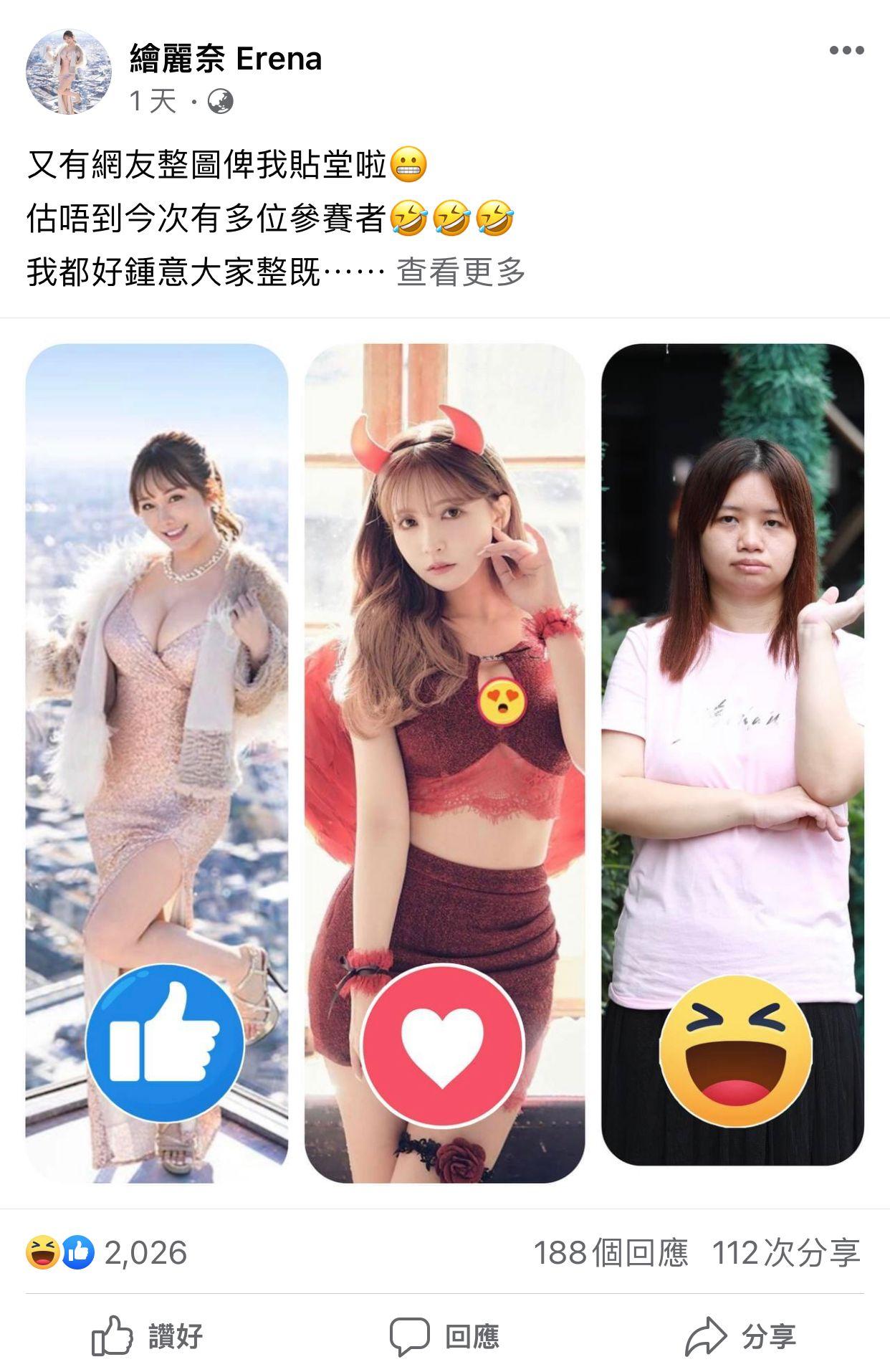Expand the post with 查看更多
The image size is (890, 1372).
click(x=461, y=272)
